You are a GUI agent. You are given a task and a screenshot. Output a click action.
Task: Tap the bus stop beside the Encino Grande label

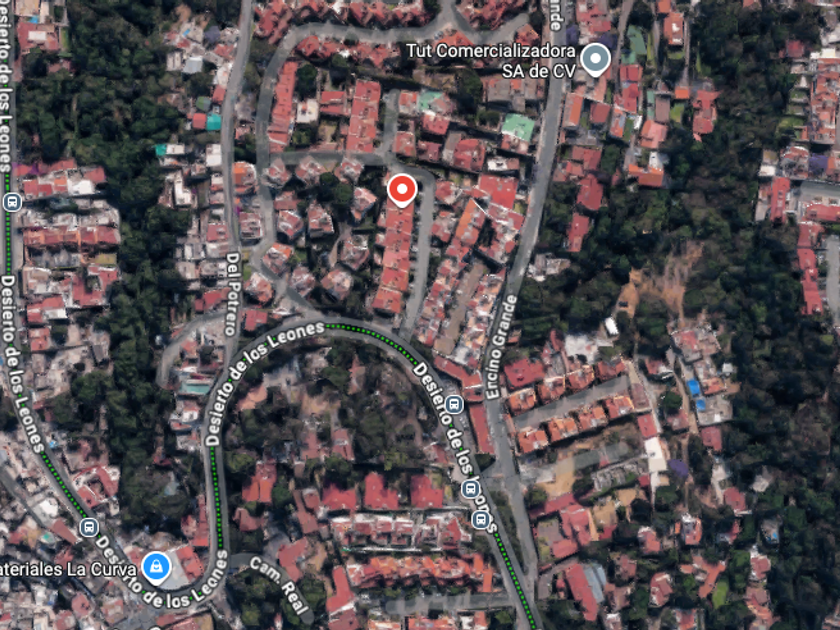click(x=454, y=404)
